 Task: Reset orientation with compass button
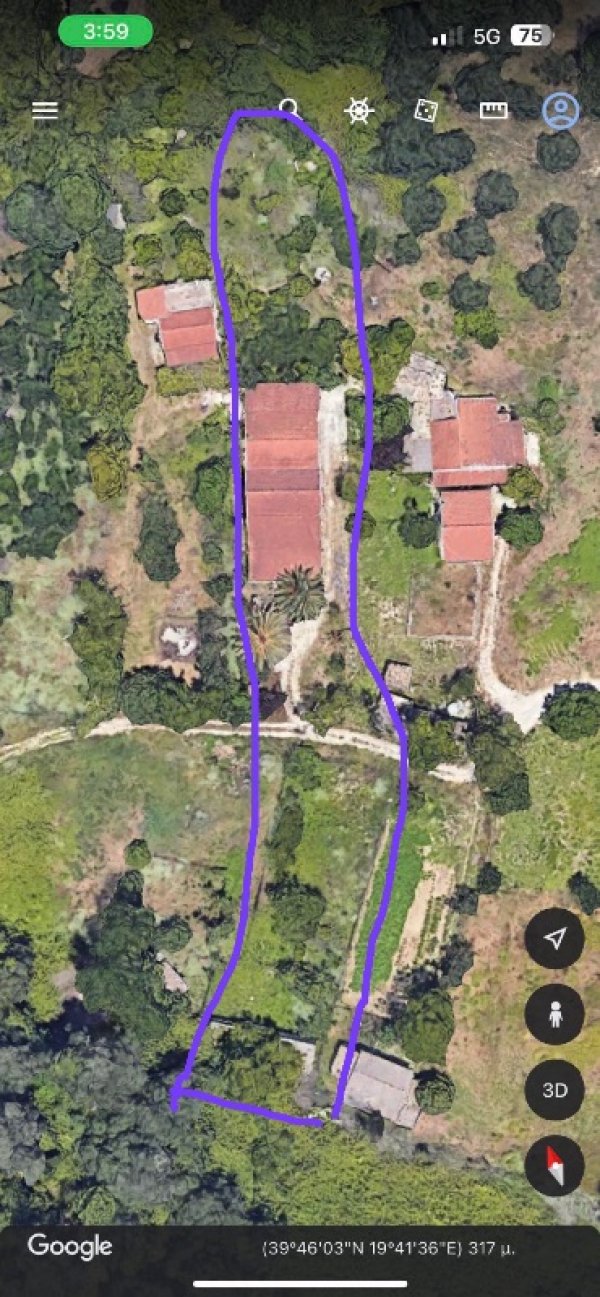(554, 1165)
